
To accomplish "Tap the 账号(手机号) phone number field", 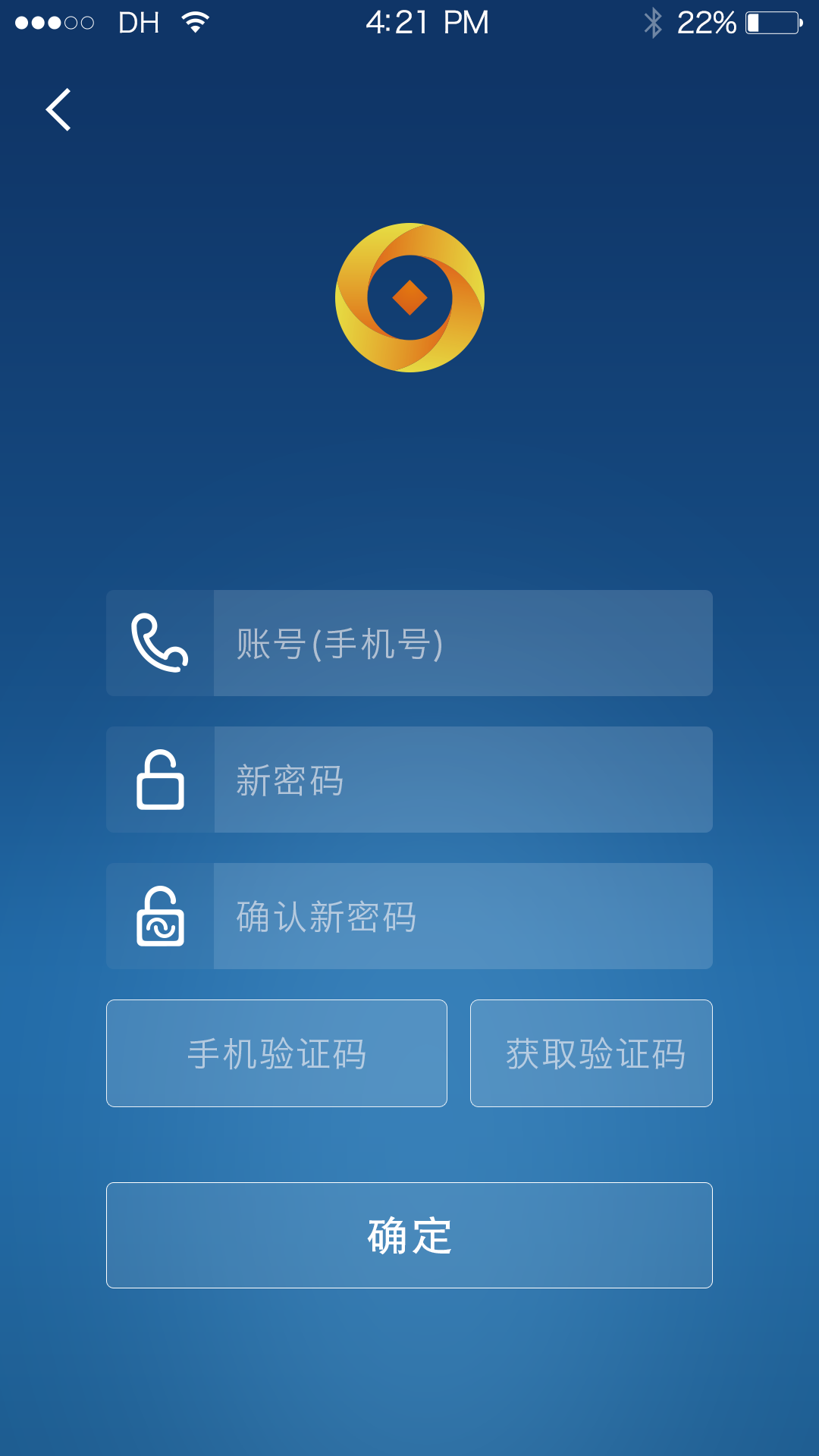I will point(463,643).
